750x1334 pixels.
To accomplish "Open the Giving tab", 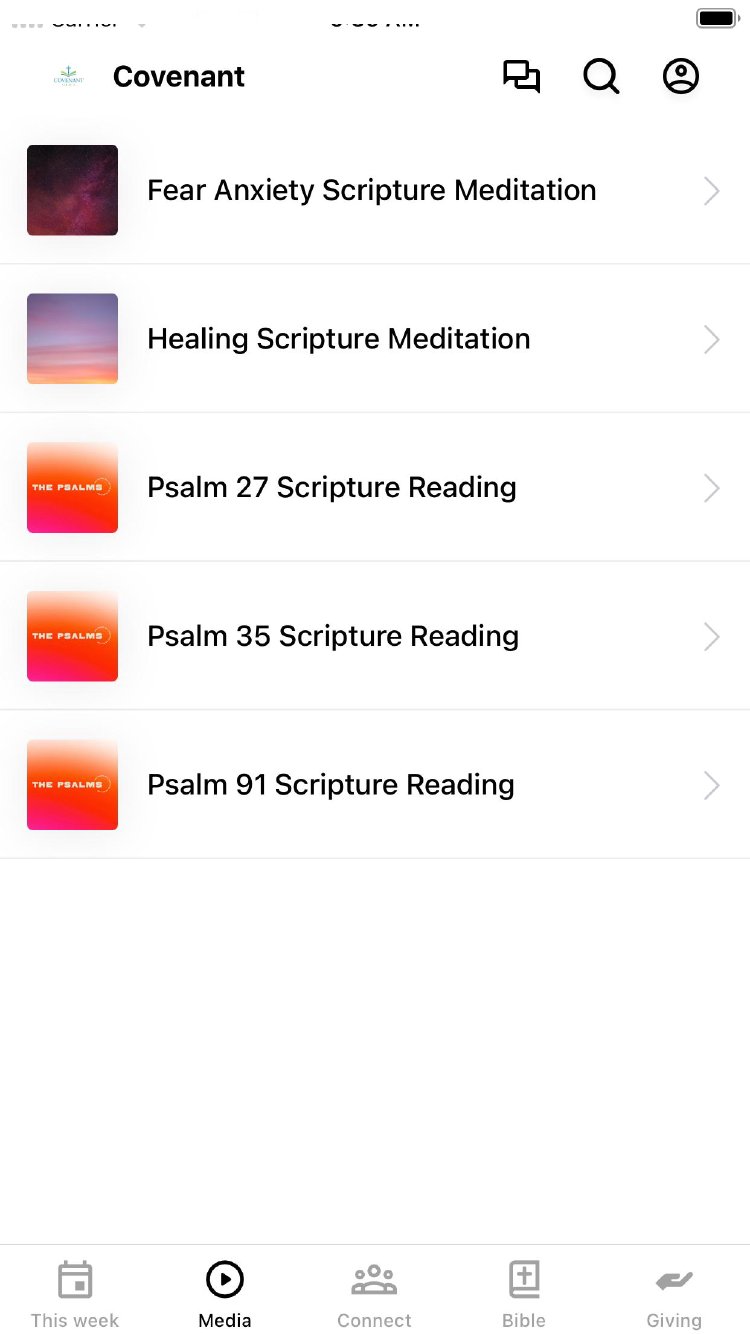I will coord(674,1294).
